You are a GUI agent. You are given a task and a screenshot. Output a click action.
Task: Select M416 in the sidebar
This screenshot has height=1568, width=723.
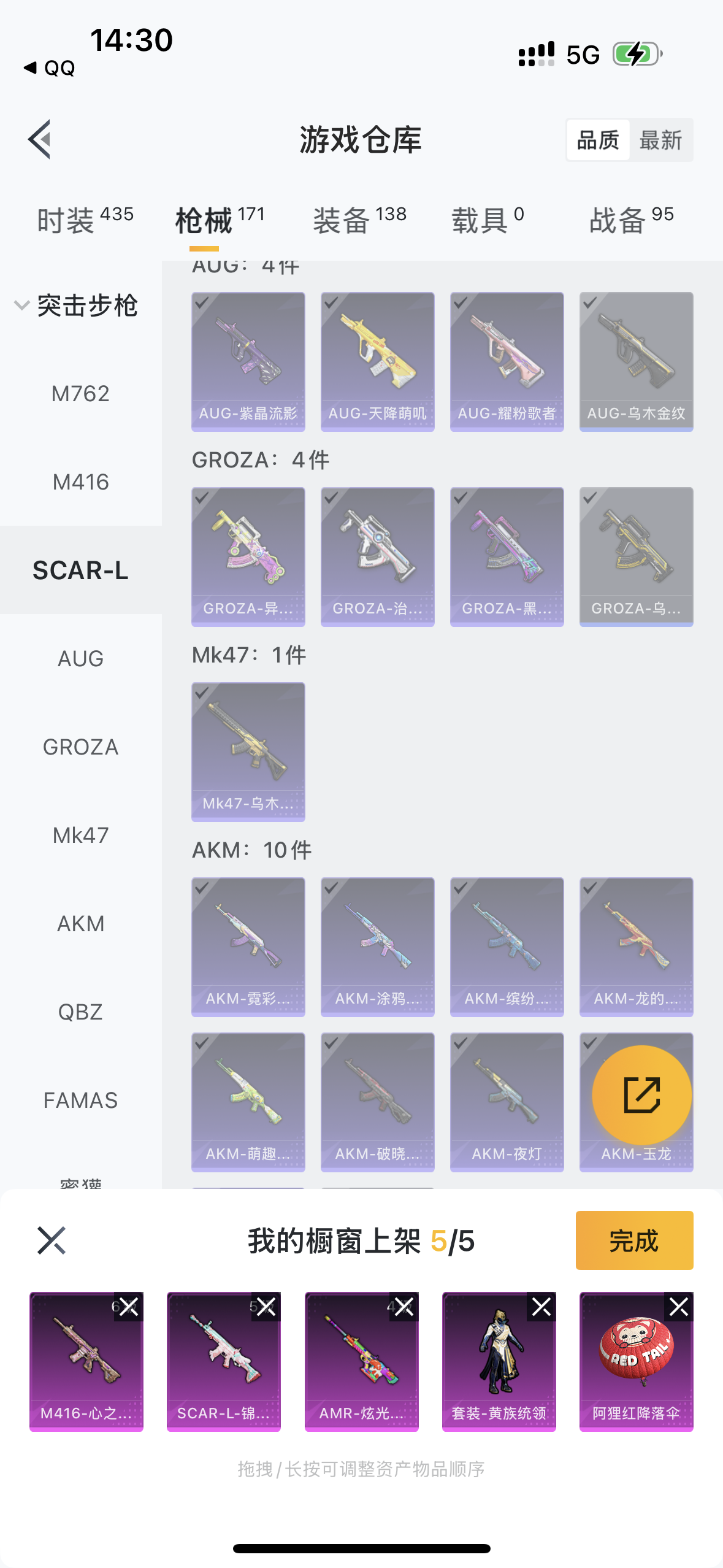click(x=81, y=482)
